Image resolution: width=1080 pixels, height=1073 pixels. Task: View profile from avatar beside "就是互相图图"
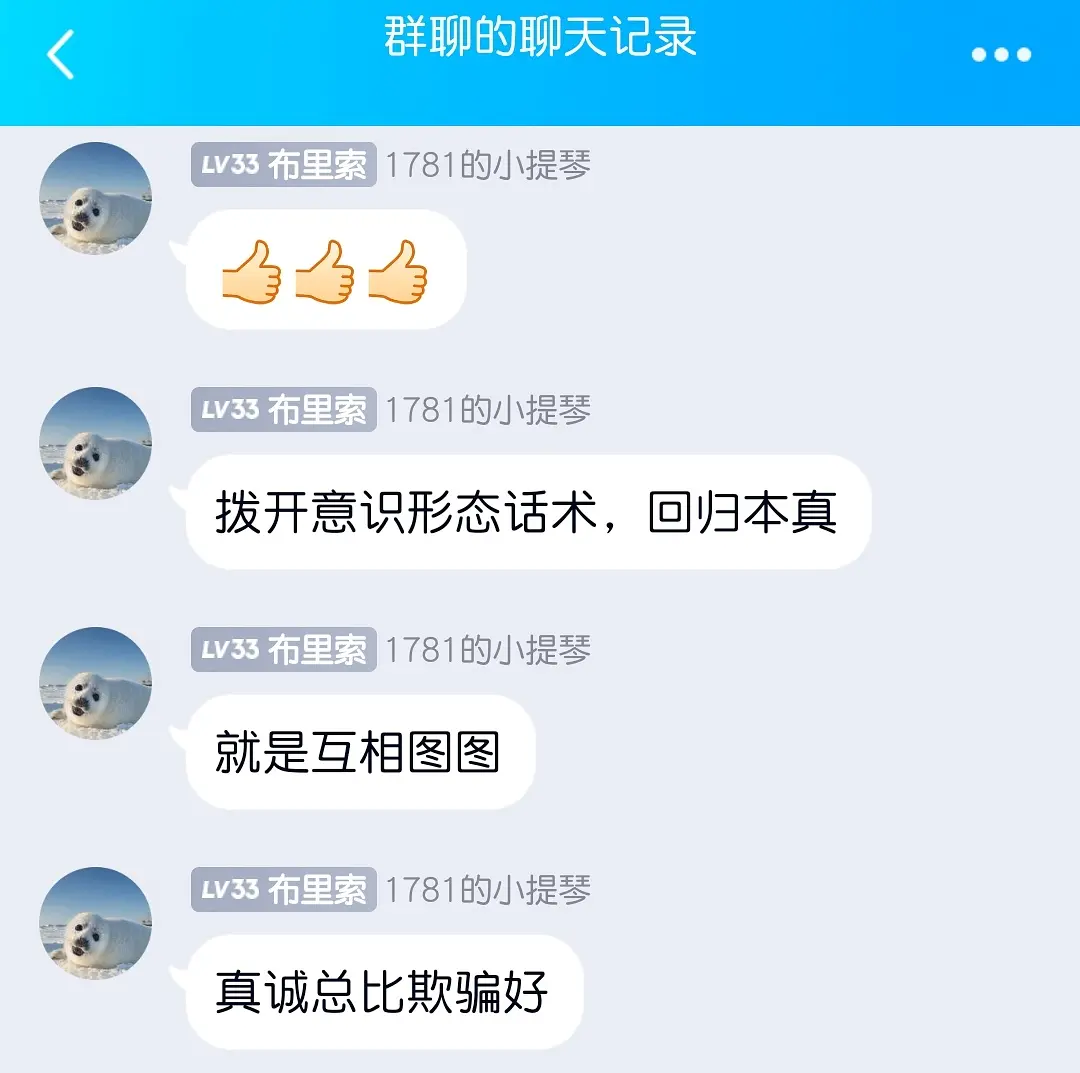[95, 684]
